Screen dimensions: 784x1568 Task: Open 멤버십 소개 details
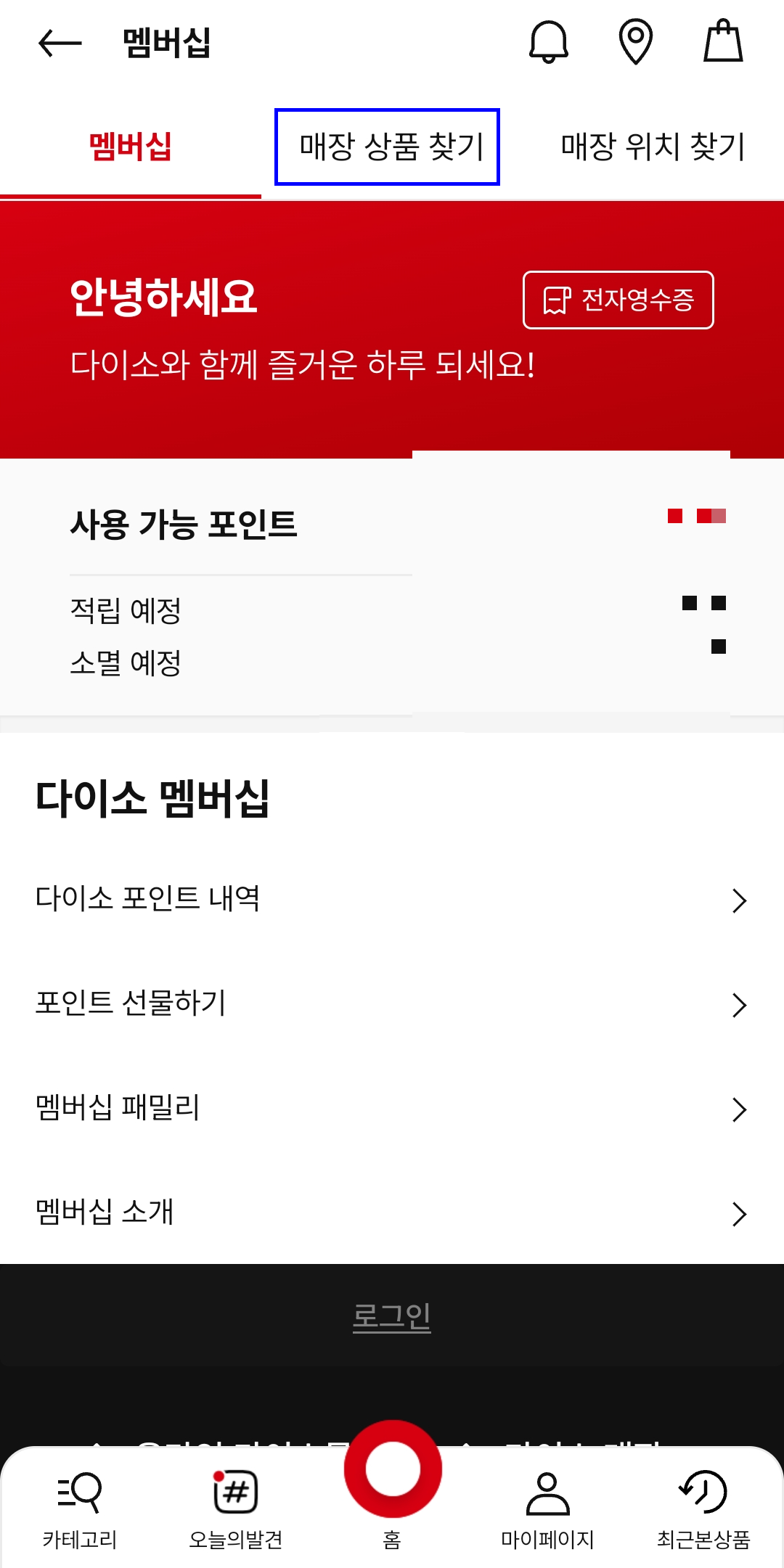point(740,1213)
